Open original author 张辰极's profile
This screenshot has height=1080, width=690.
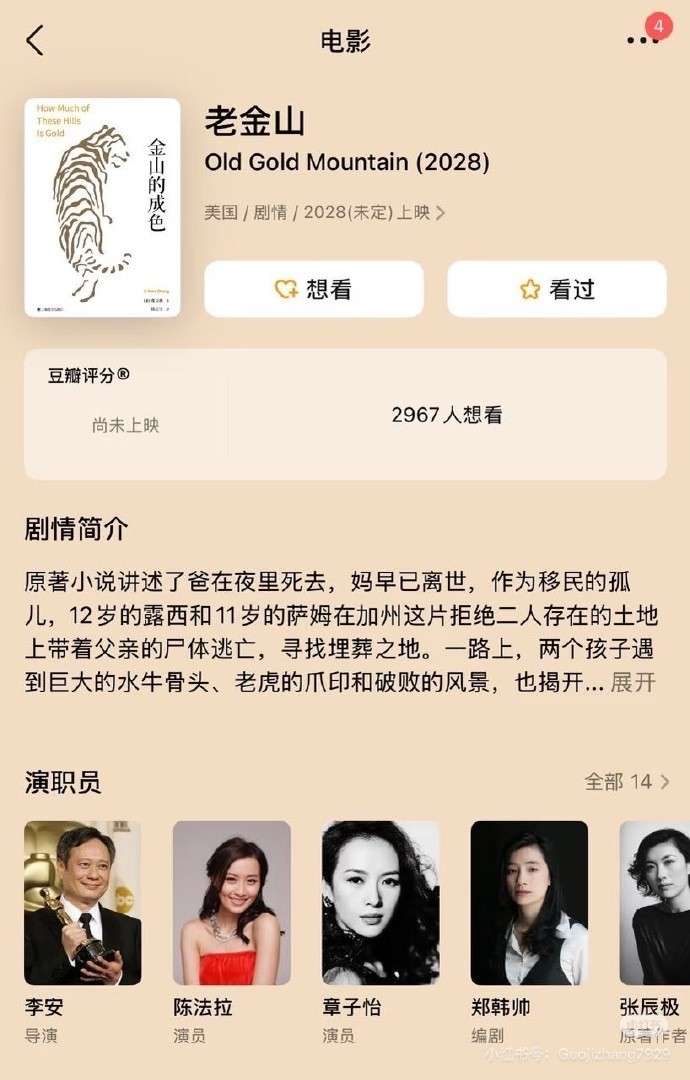click(x=654, y=932)
